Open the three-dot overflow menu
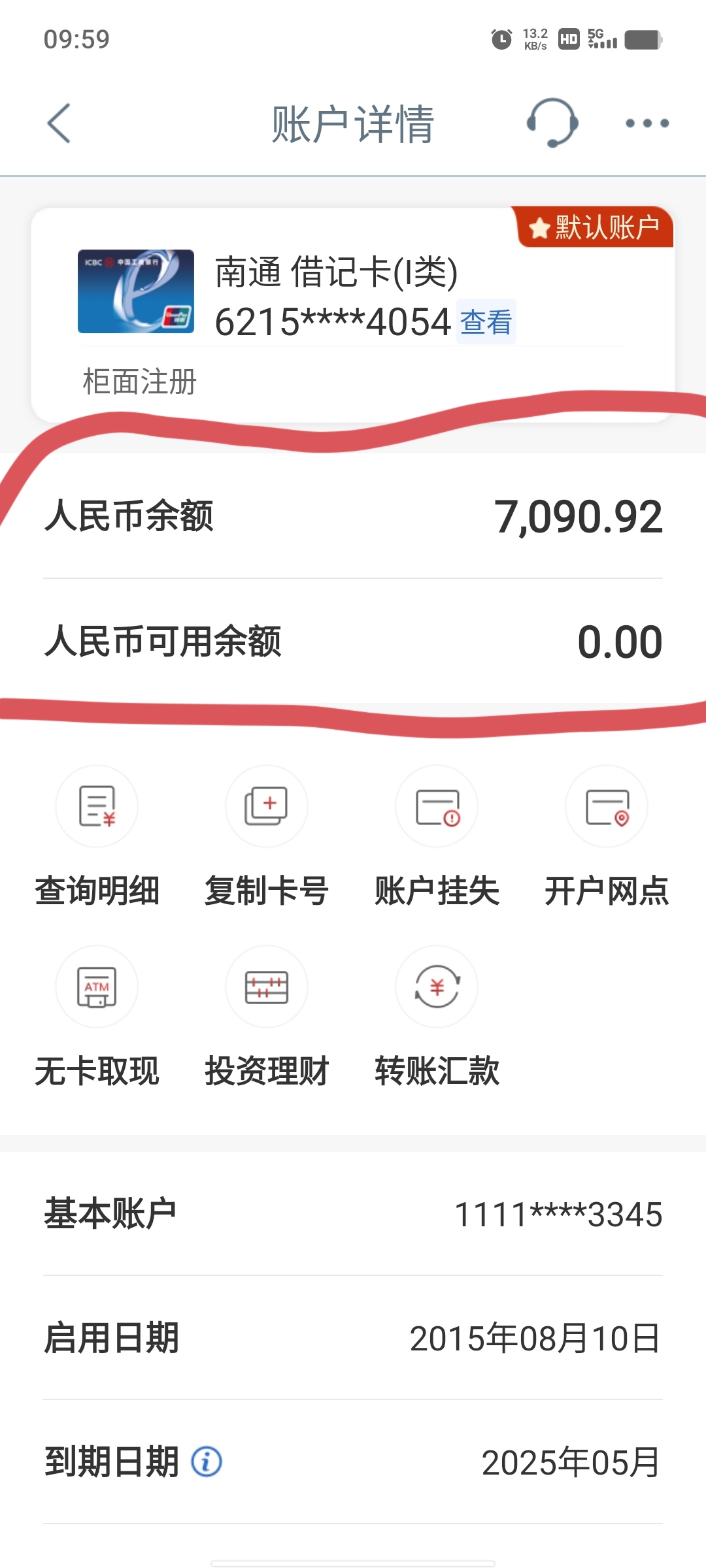This screenshot has height=1568, width=706. pyautogui.click(x=647, y=123)
